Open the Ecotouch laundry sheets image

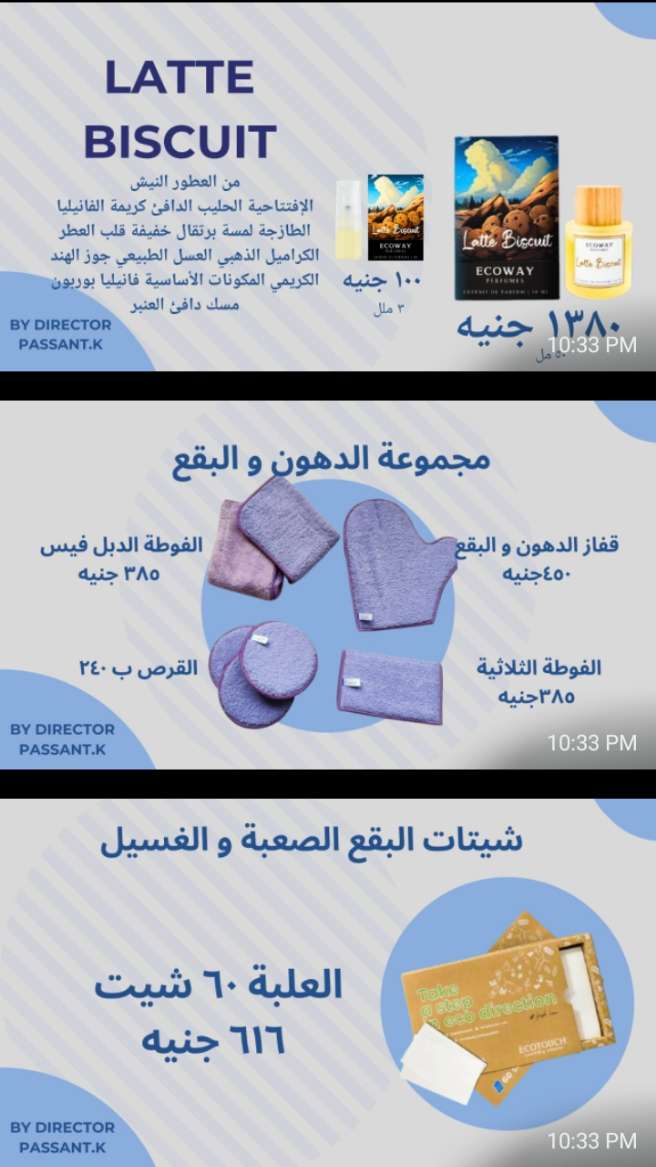pyautogui.click(x=328, y=982)
